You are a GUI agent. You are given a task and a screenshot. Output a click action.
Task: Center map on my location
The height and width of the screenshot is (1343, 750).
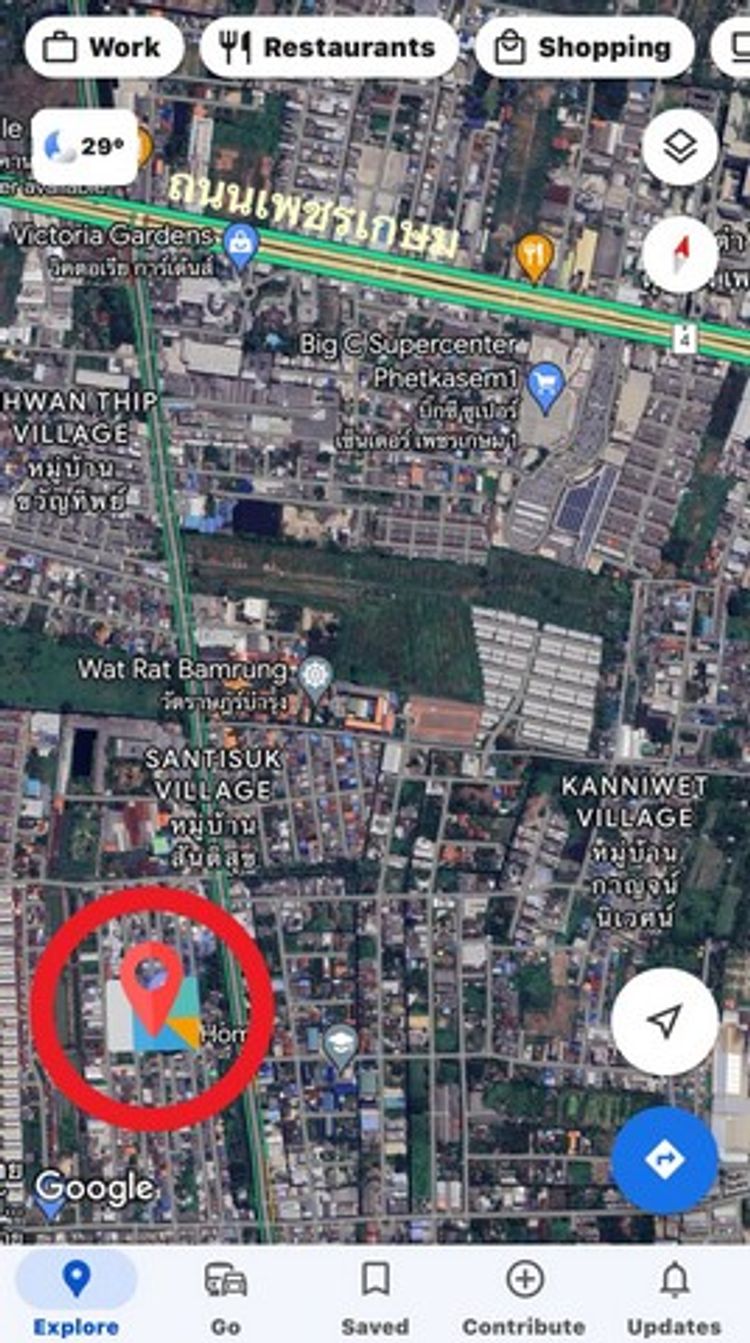tap(664, 1021)
